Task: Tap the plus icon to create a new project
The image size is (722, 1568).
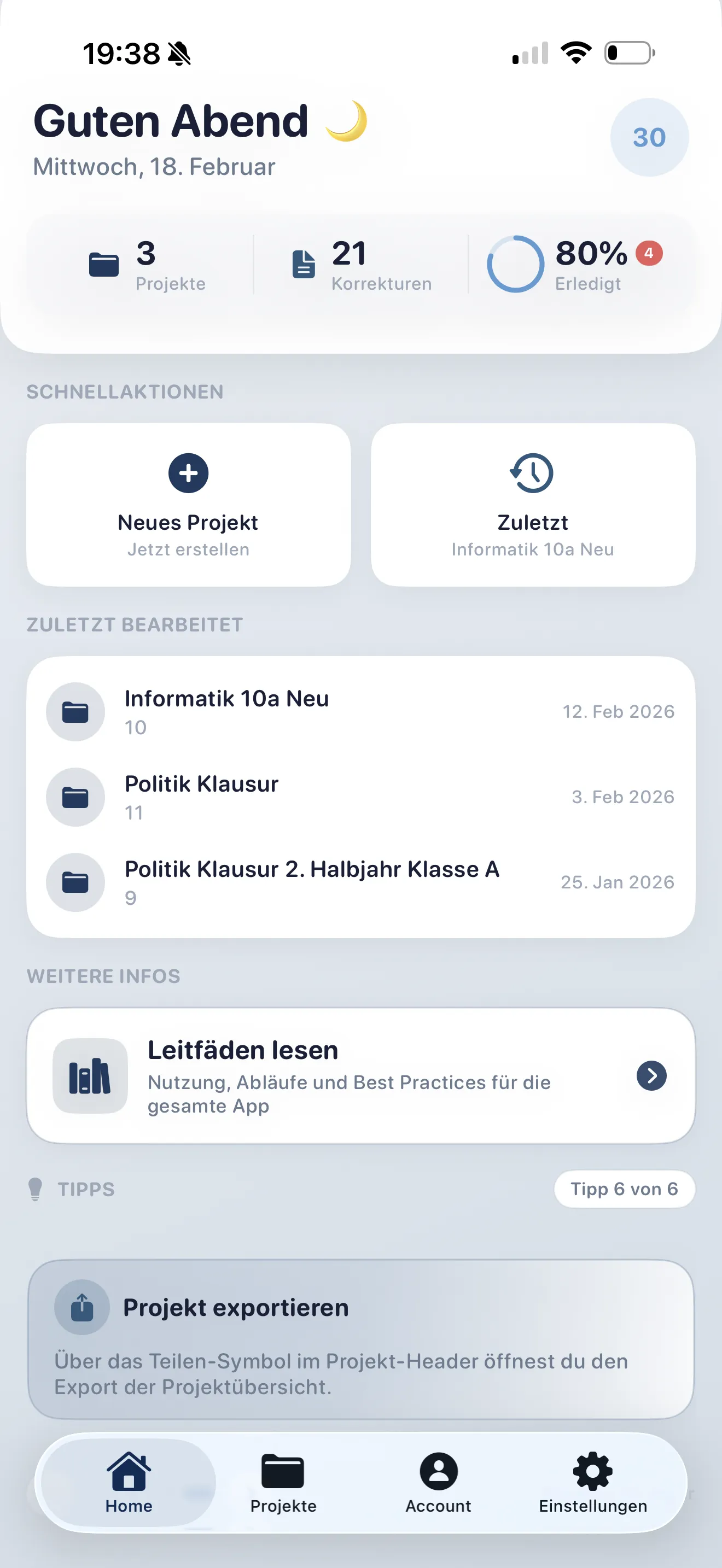Action: [188, 473]
